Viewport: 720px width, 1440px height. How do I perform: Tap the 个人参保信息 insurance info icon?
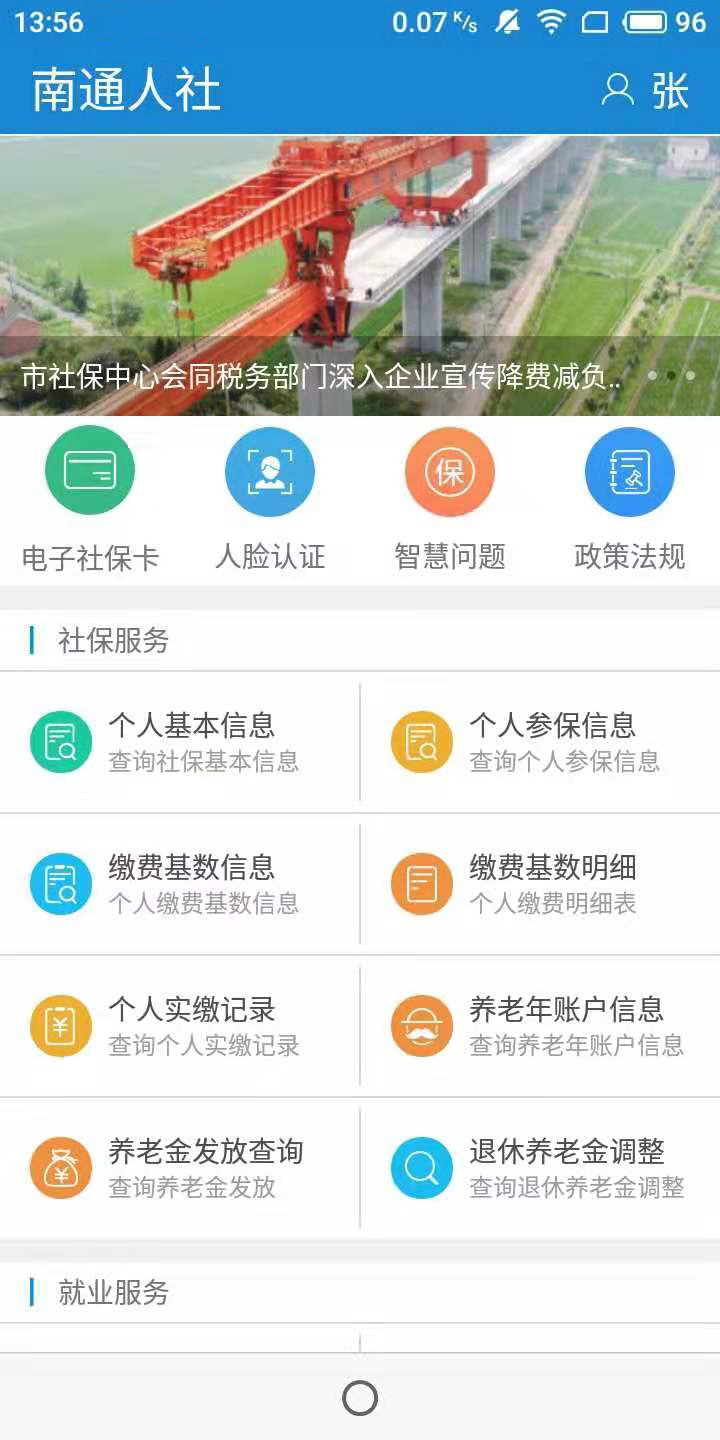tap(421, 741)
